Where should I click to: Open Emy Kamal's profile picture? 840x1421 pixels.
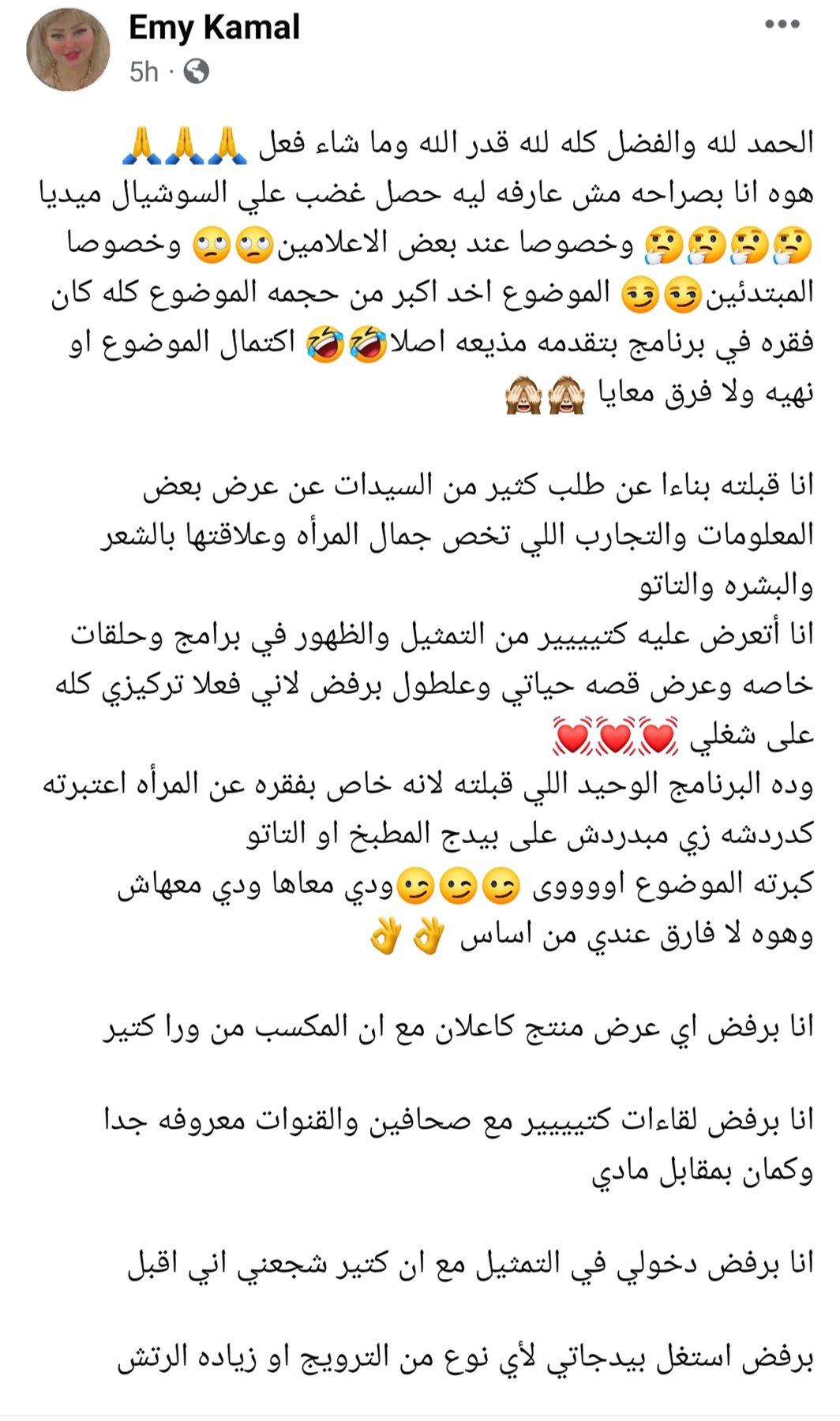[x=68, y=49]
